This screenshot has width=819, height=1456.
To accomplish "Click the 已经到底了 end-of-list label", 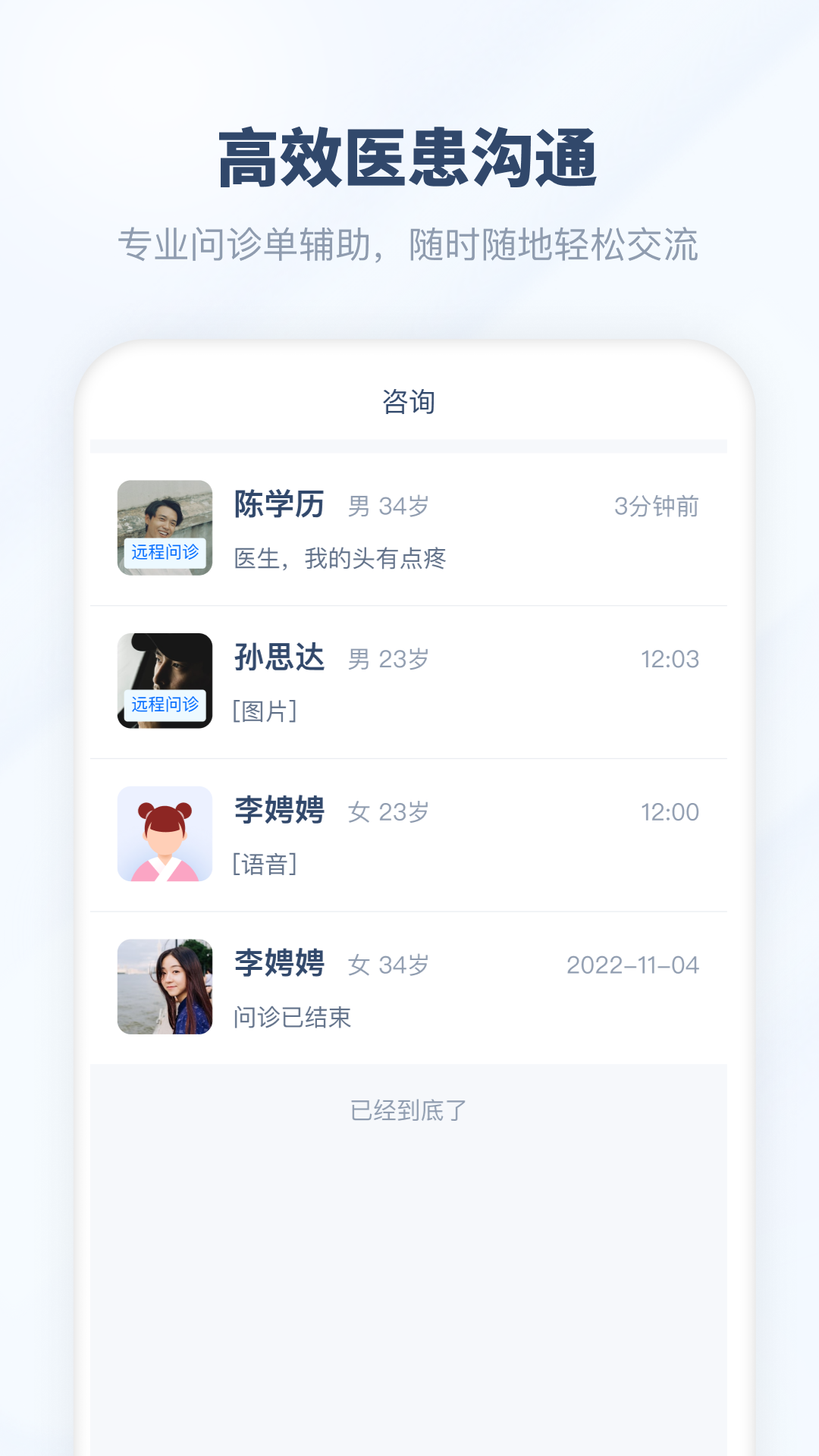I will 409,1109.
